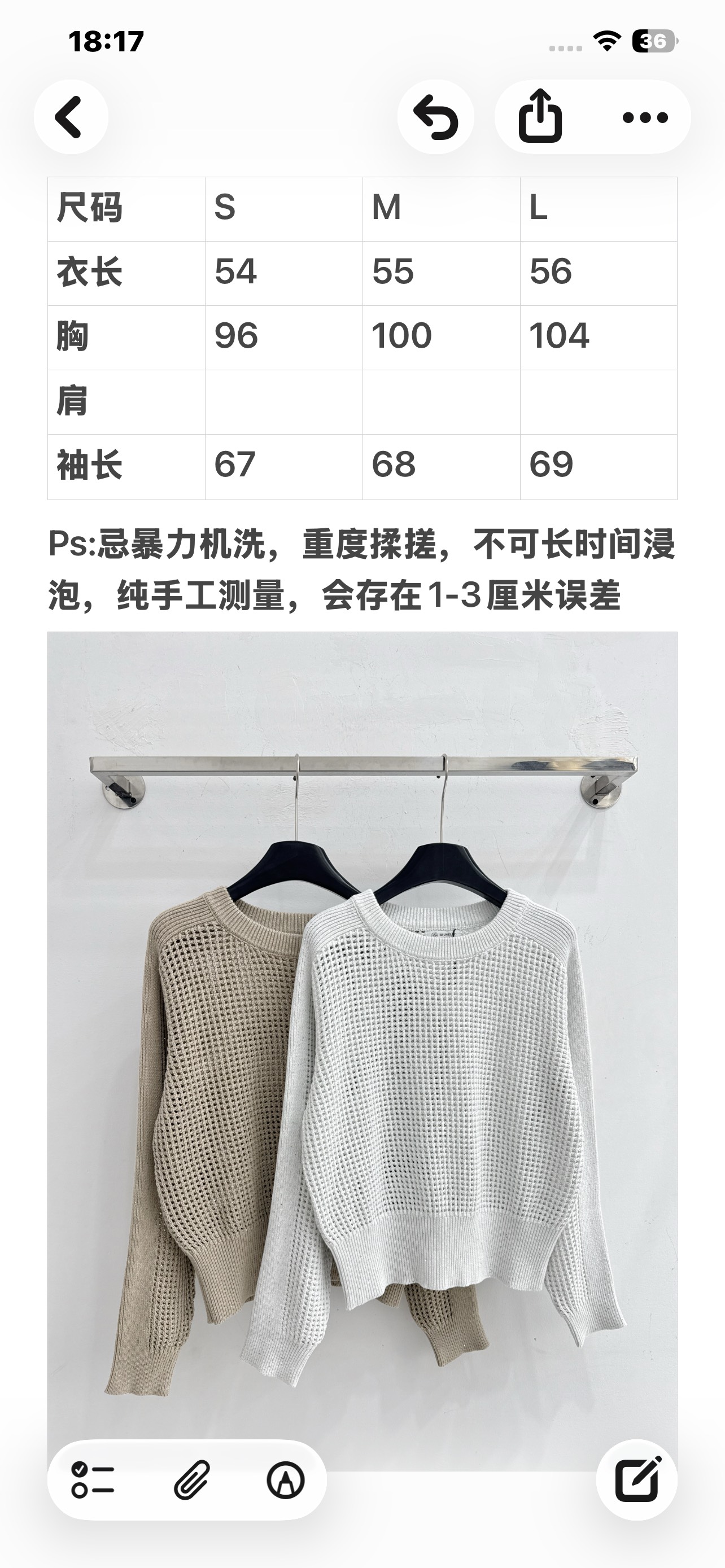Viewport: 725px width, 1568px height.
Task: Open the markup pen tool
Action: tap(286, 1480)
